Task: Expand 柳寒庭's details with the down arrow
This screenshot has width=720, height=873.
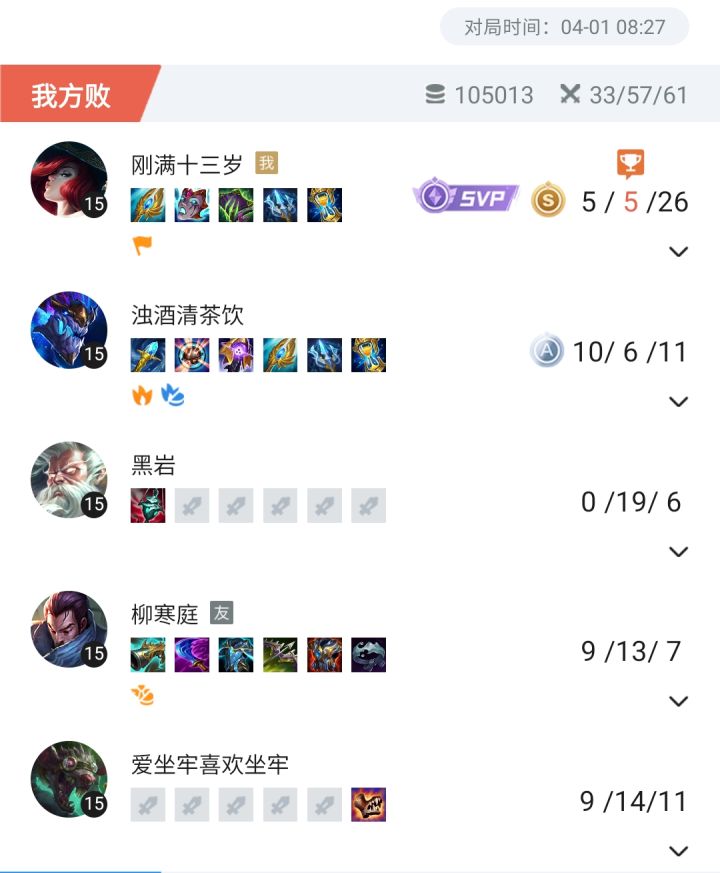Action: pos(679,703)
